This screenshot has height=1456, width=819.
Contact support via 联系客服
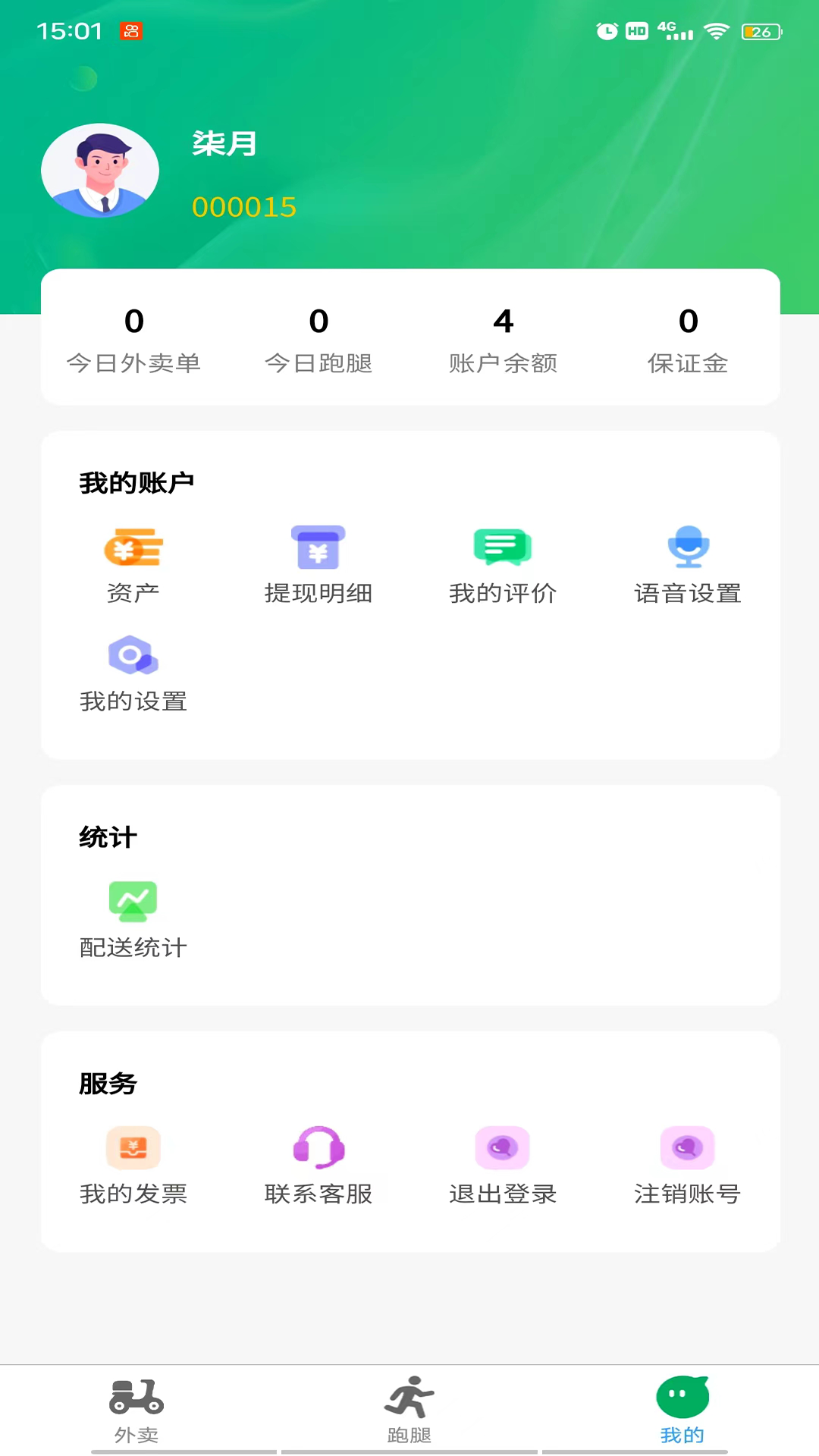click(x=318, y=1166)
